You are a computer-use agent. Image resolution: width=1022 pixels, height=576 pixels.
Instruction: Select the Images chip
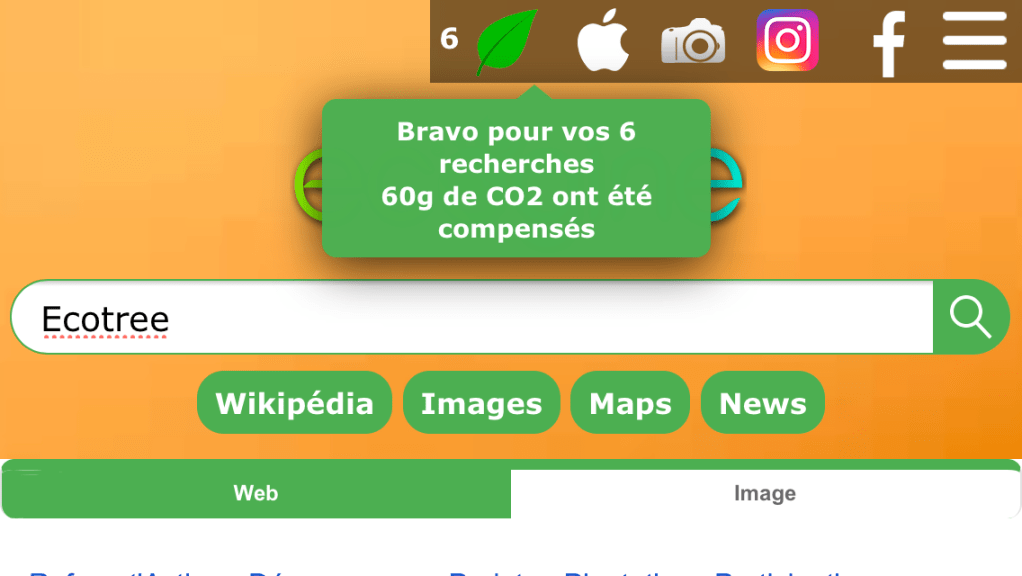point(481,403)
